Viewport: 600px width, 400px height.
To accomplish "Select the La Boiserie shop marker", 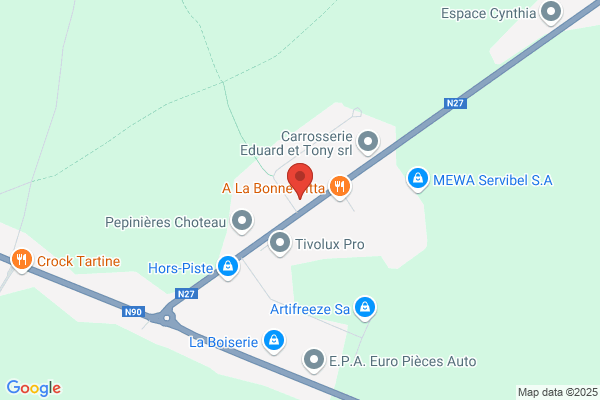I will [274, 341].
